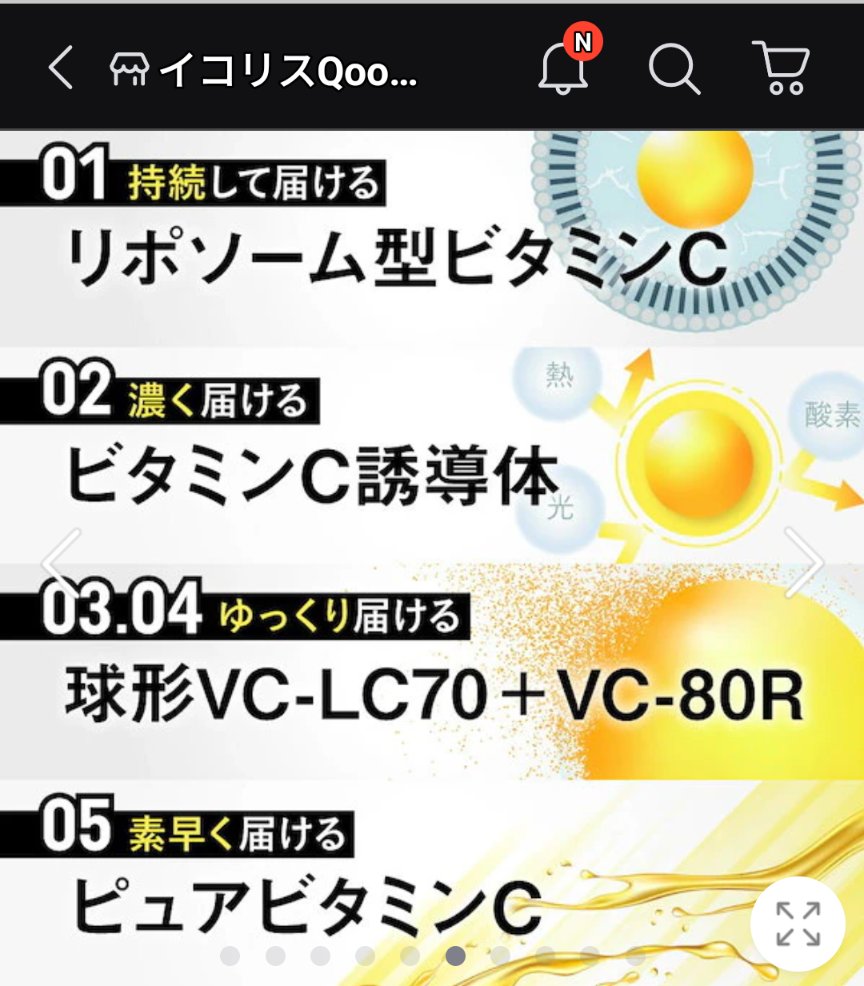Viewport: 864px width, 986px height.
Task: Open the notifications bell
Action: 563,68
